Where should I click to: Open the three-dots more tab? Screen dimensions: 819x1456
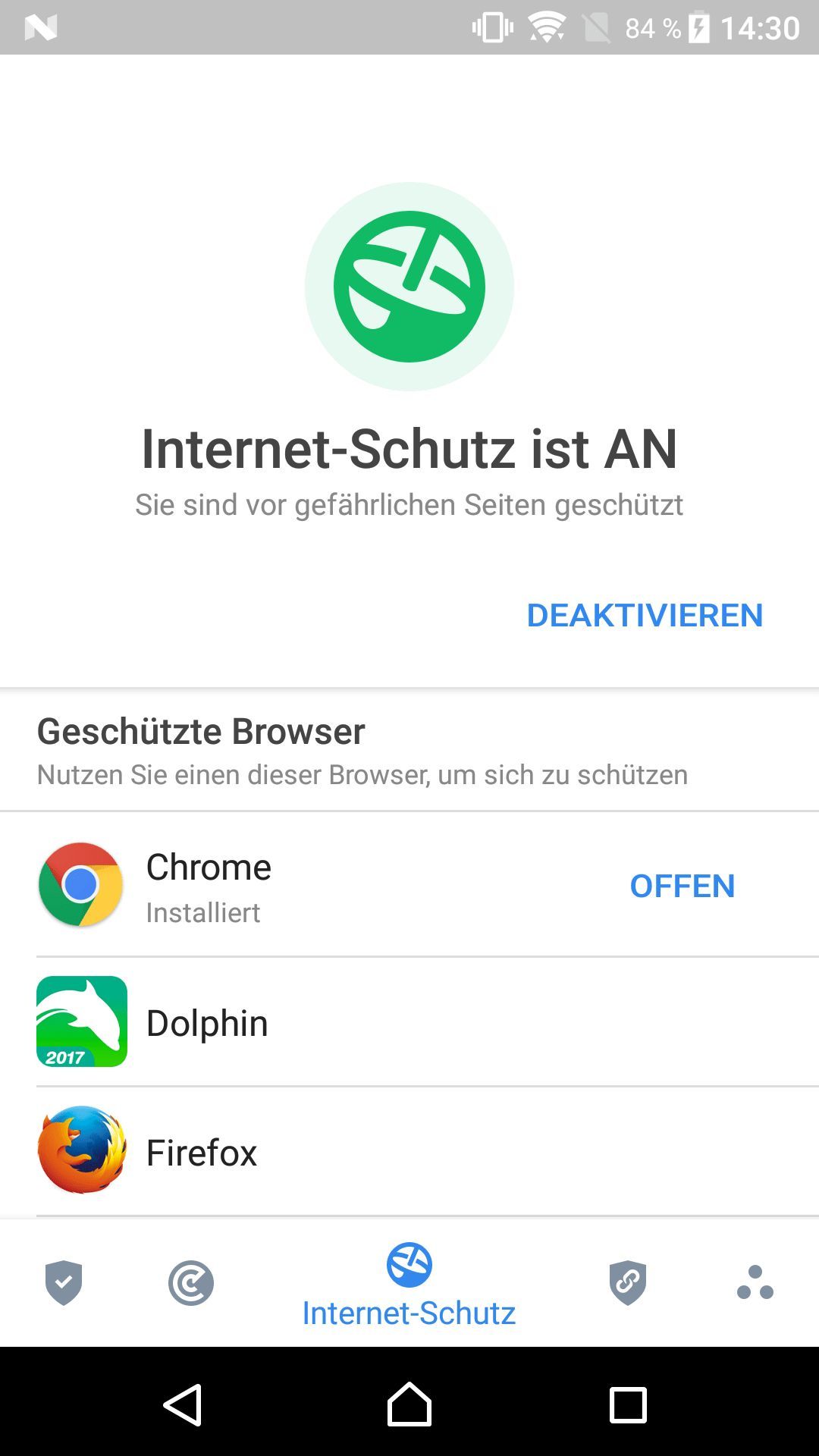[x=755, y=1283]
